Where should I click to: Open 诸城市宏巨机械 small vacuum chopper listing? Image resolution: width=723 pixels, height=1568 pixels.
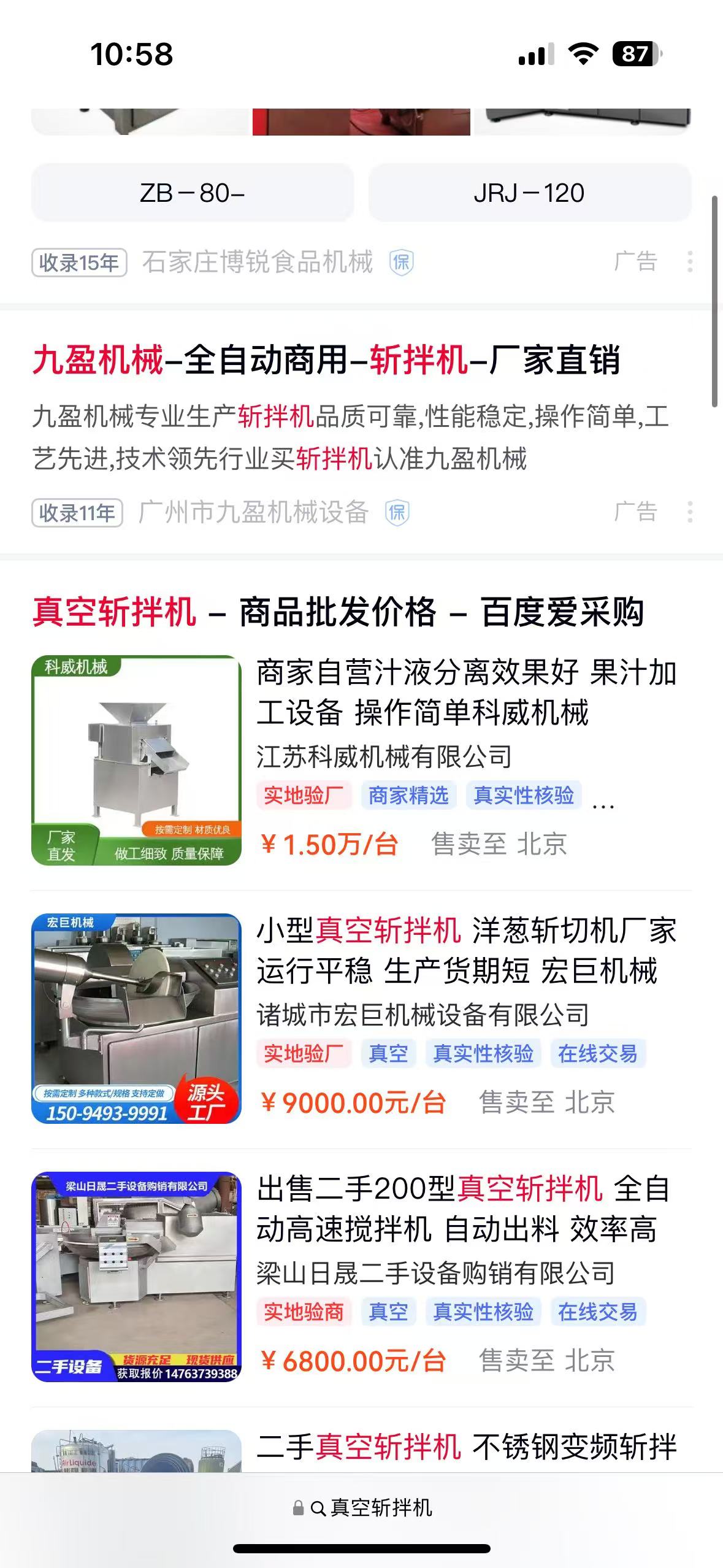coord(466,950)
